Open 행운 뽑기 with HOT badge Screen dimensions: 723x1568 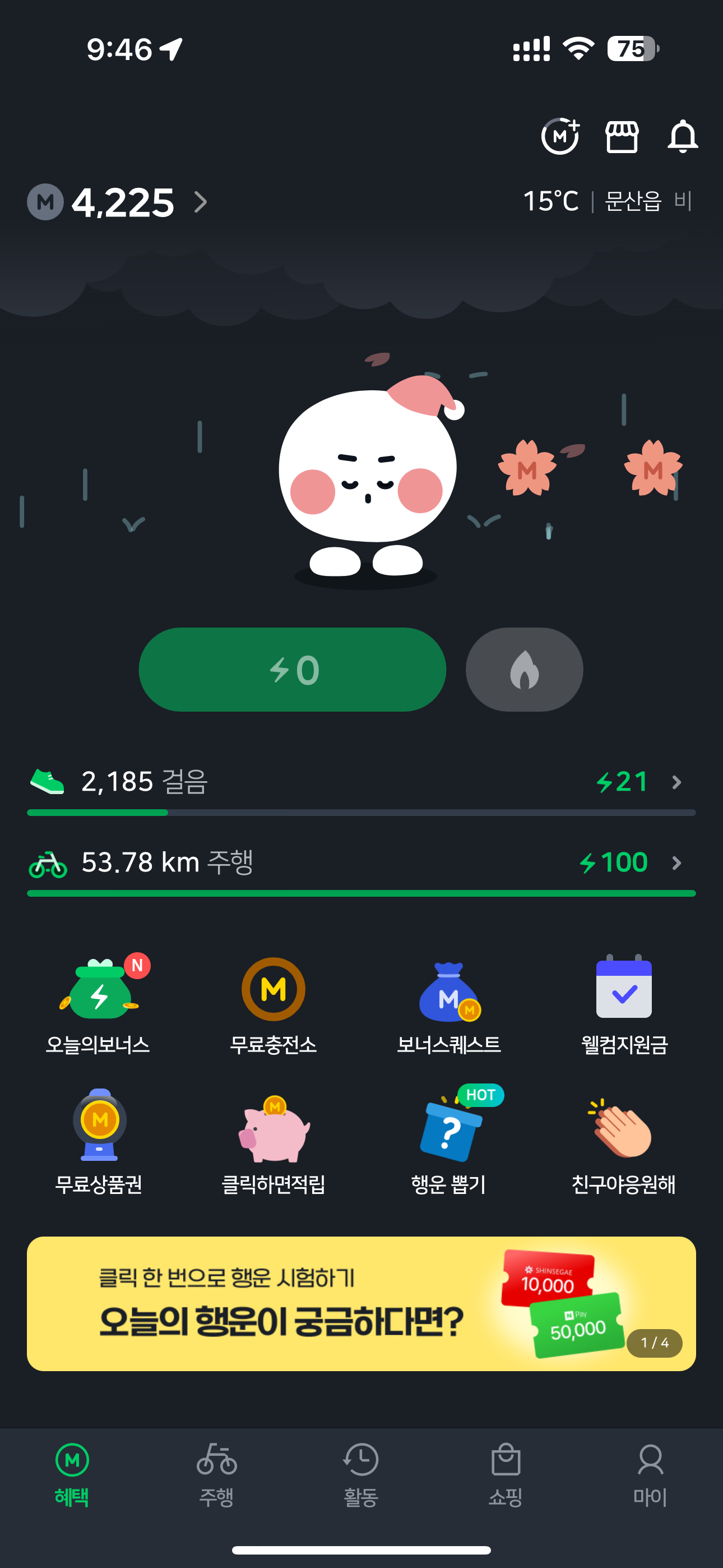point(449,1141)
